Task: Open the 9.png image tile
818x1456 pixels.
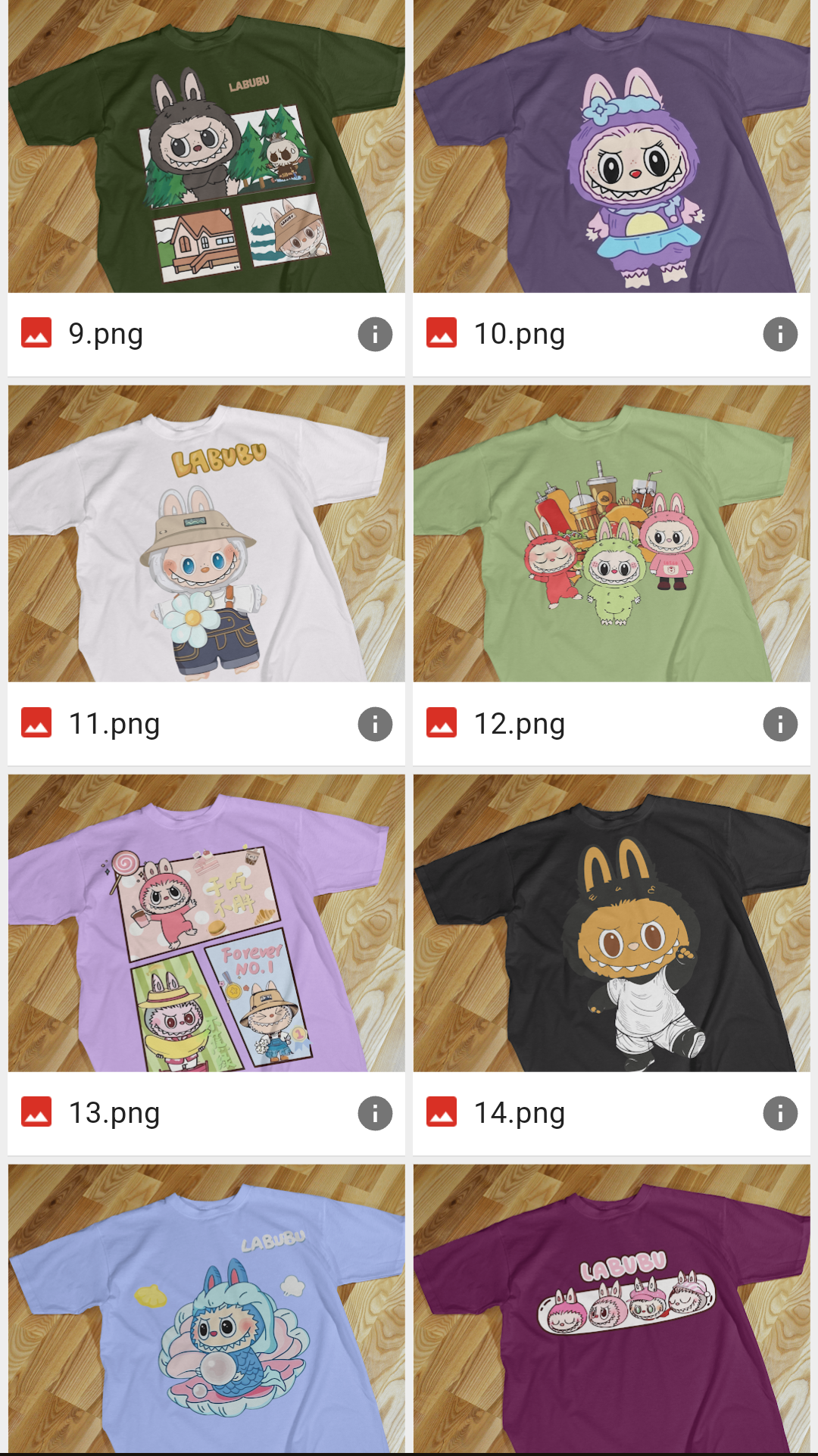Action: (x=206, y=146)
